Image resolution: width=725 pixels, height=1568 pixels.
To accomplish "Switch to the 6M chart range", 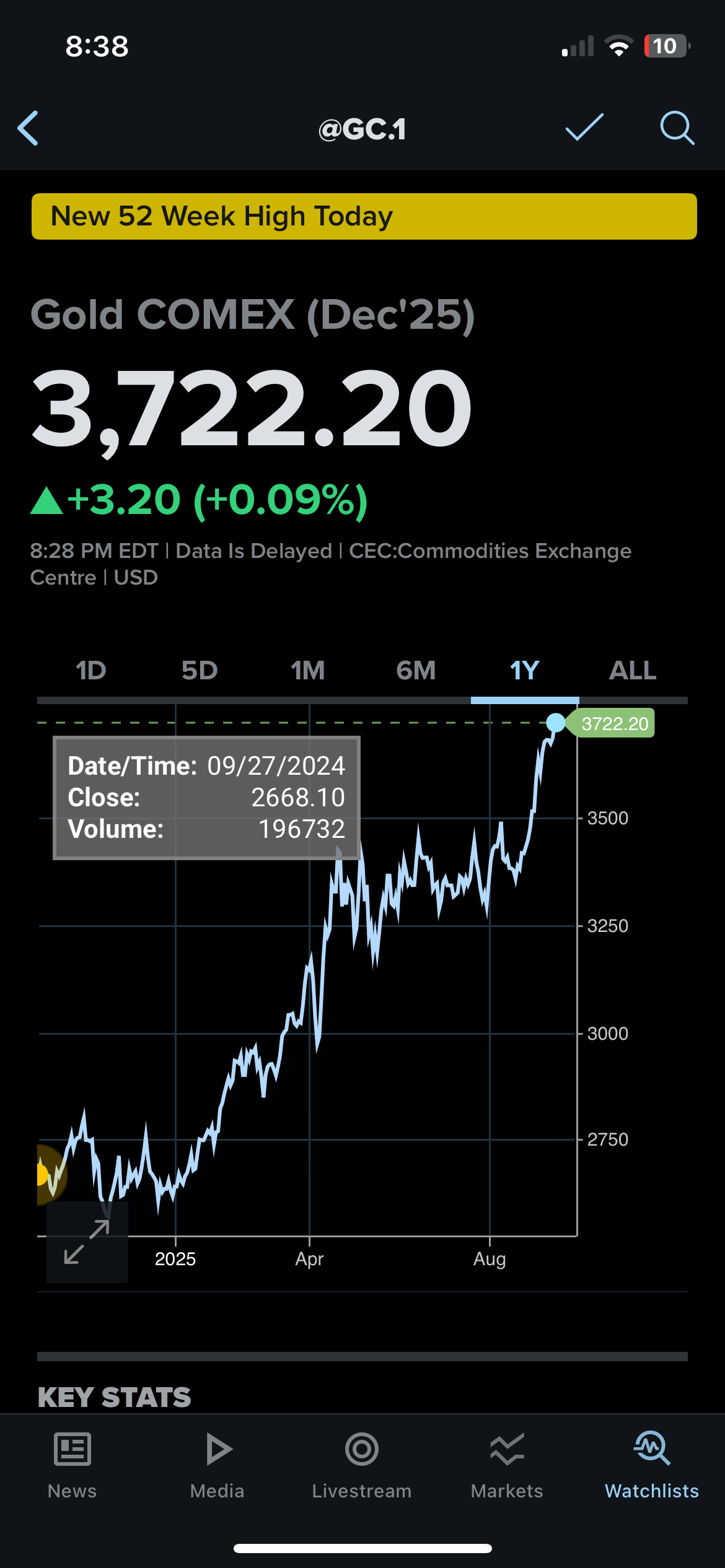I will 416,671.
